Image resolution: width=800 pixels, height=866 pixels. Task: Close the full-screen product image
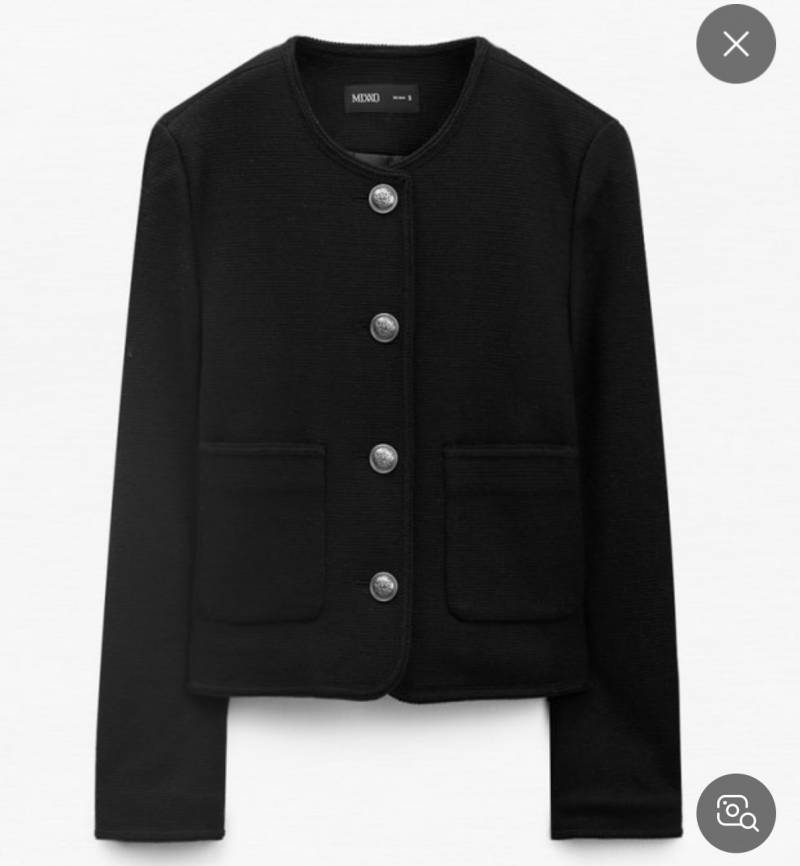[736, 44]
